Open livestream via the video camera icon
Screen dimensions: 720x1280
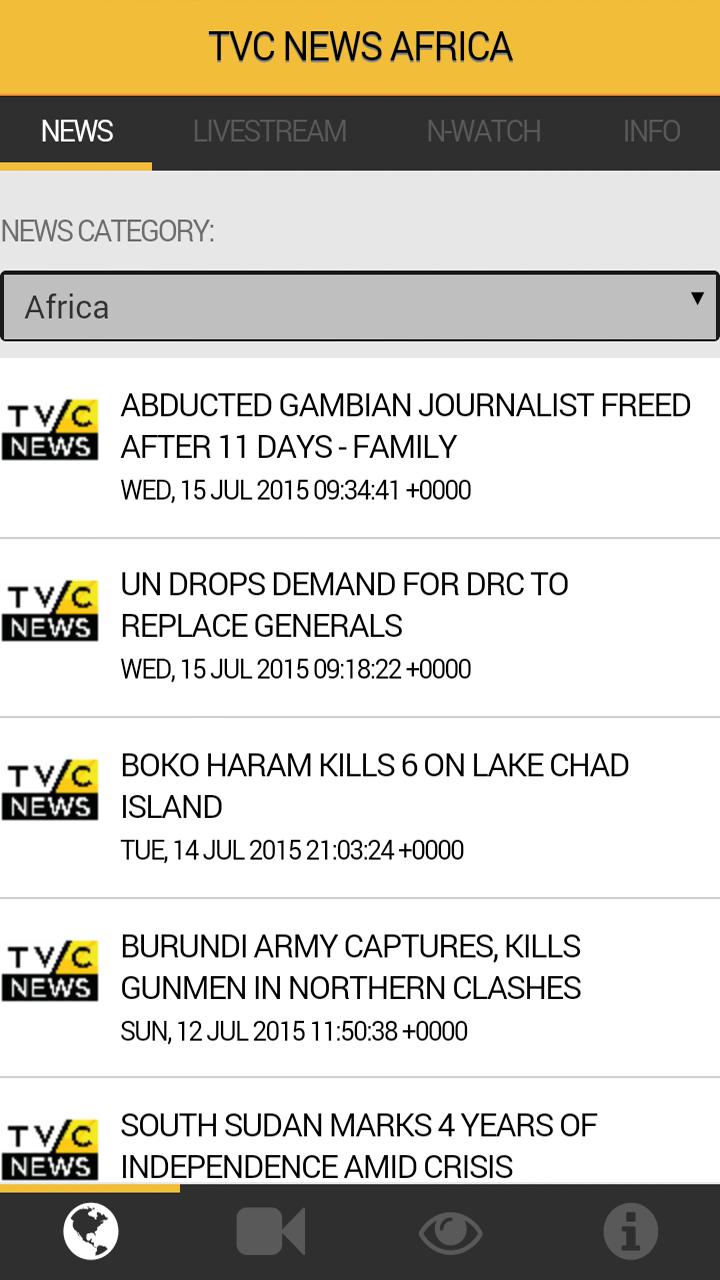270,1231
